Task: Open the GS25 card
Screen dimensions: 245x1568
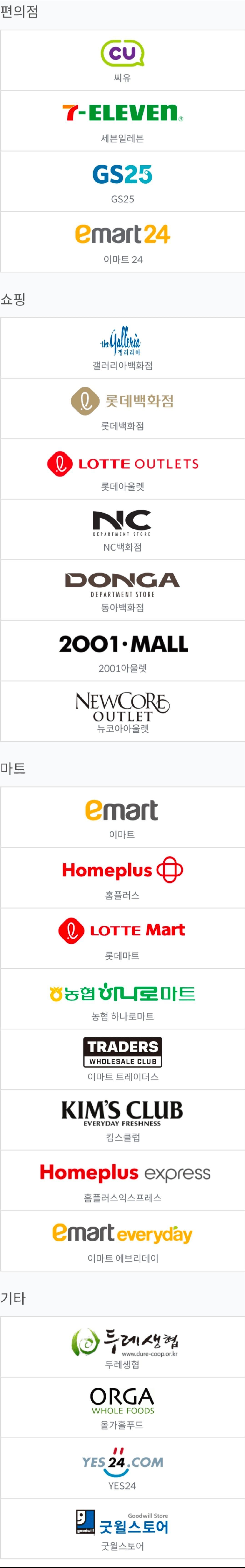Action: [122, 181]
